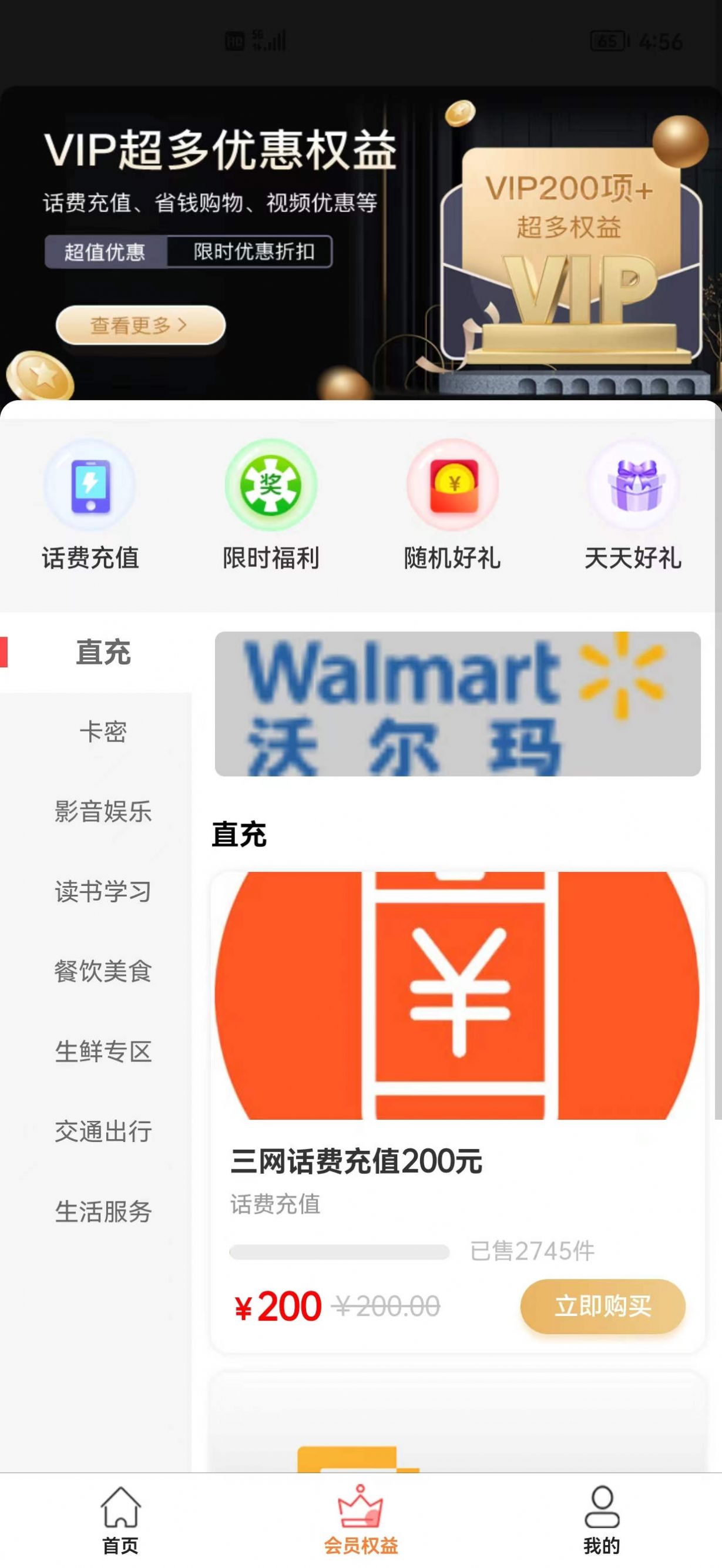Image resolution: width=722 pixels, height=1568 pixels.
Task: Open 天天好礼 daily gift icon
Action: [632, 485]
